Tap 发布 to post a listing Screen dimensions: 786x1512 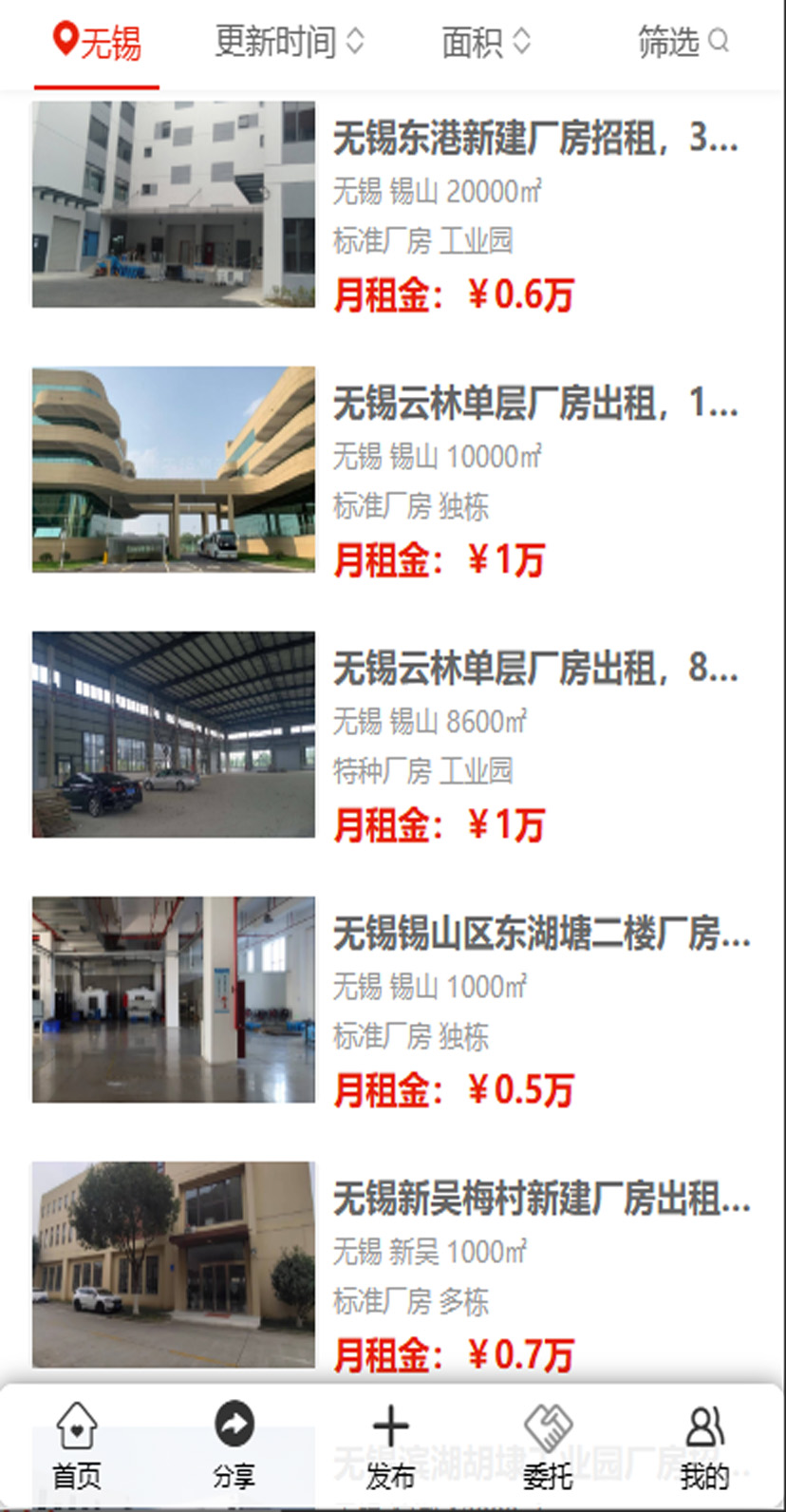coord(390,1446)
